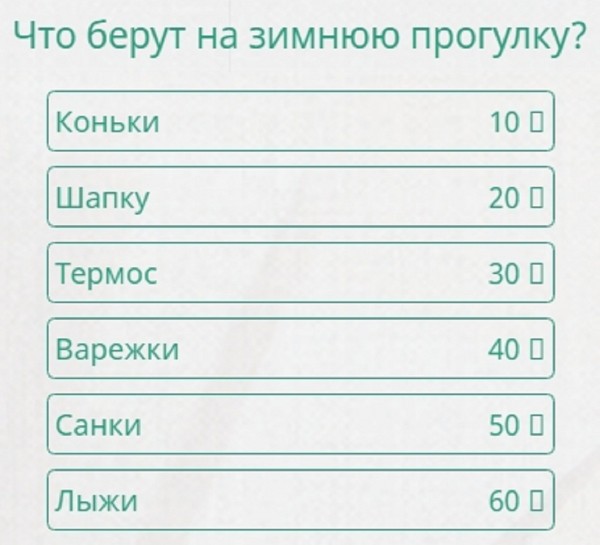
Task: Select the answer Коньки
Action: [300, 122]
